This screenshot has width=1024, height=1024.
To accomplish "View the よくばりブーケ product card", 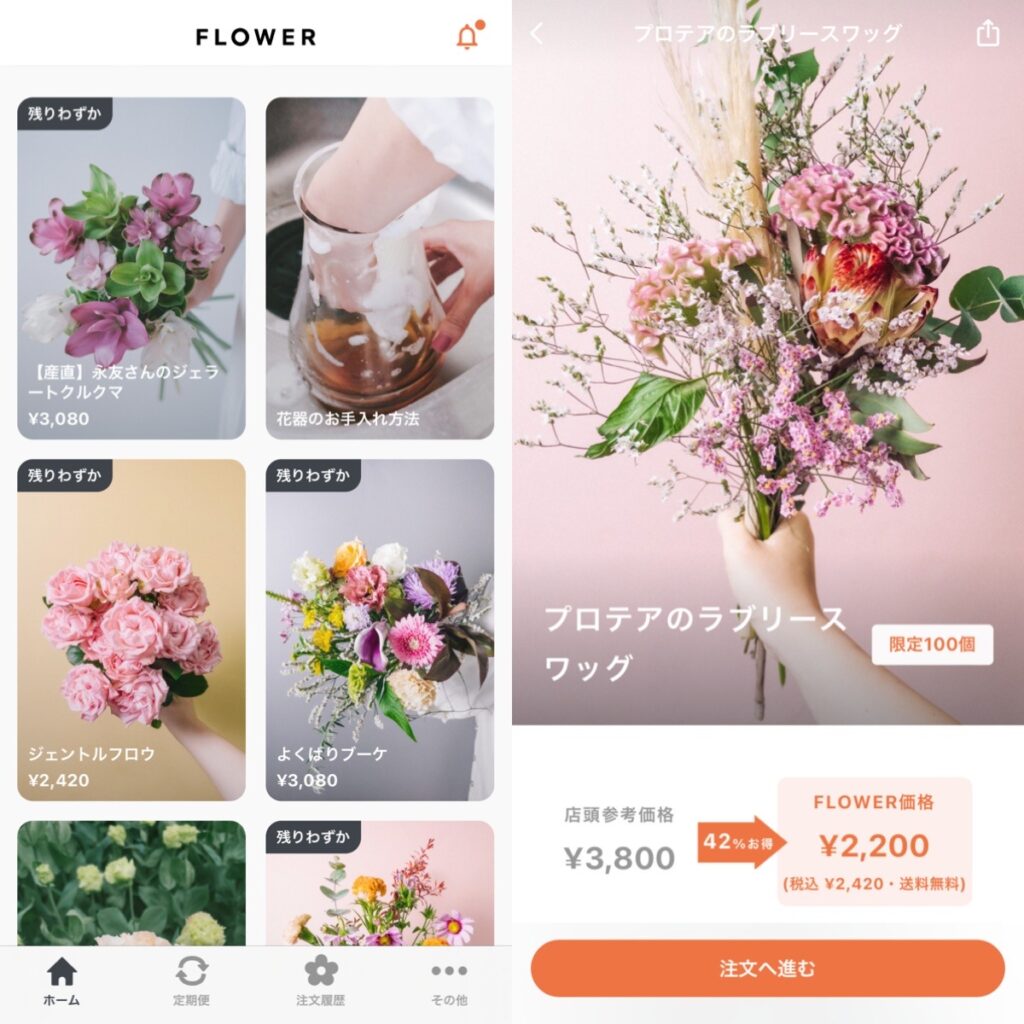I will coord(379,630).
